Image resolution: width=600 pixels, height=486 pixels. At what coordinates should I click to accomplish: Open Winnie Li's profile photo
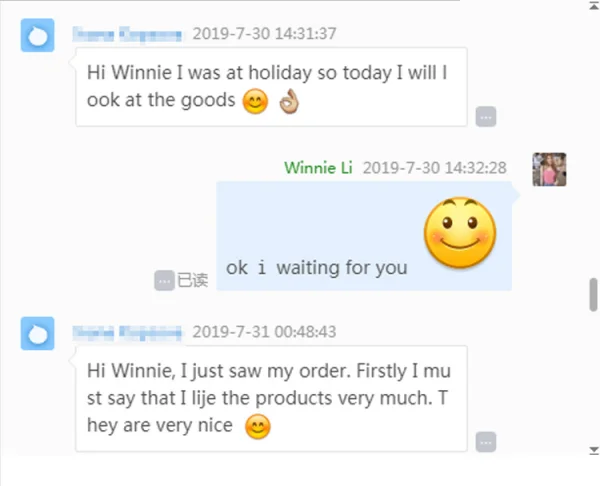coord(549,170)
